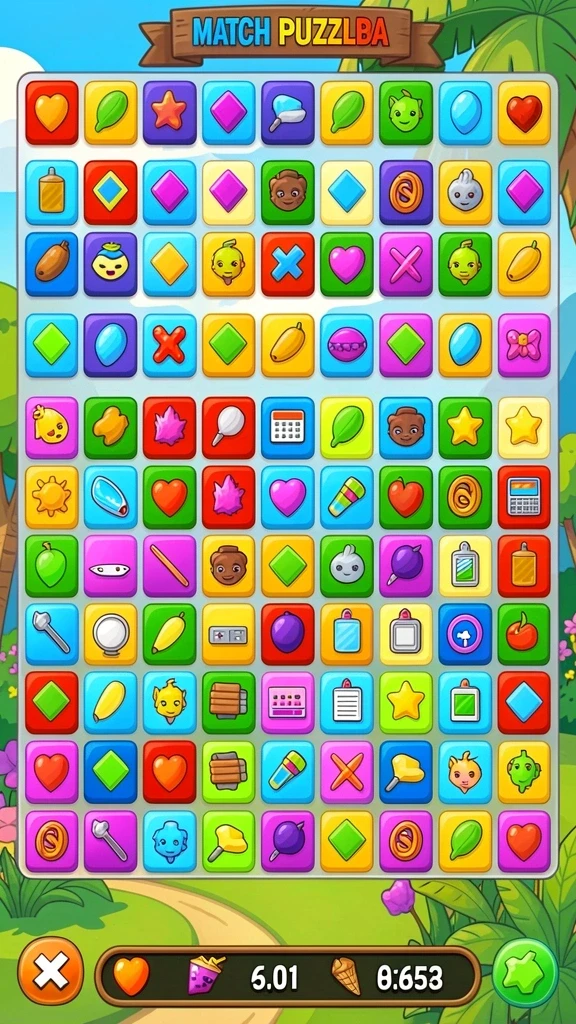Pick the brown nut on blue tile
Viewport: 576px width, 1024px height.
click(x=52, y=264)
